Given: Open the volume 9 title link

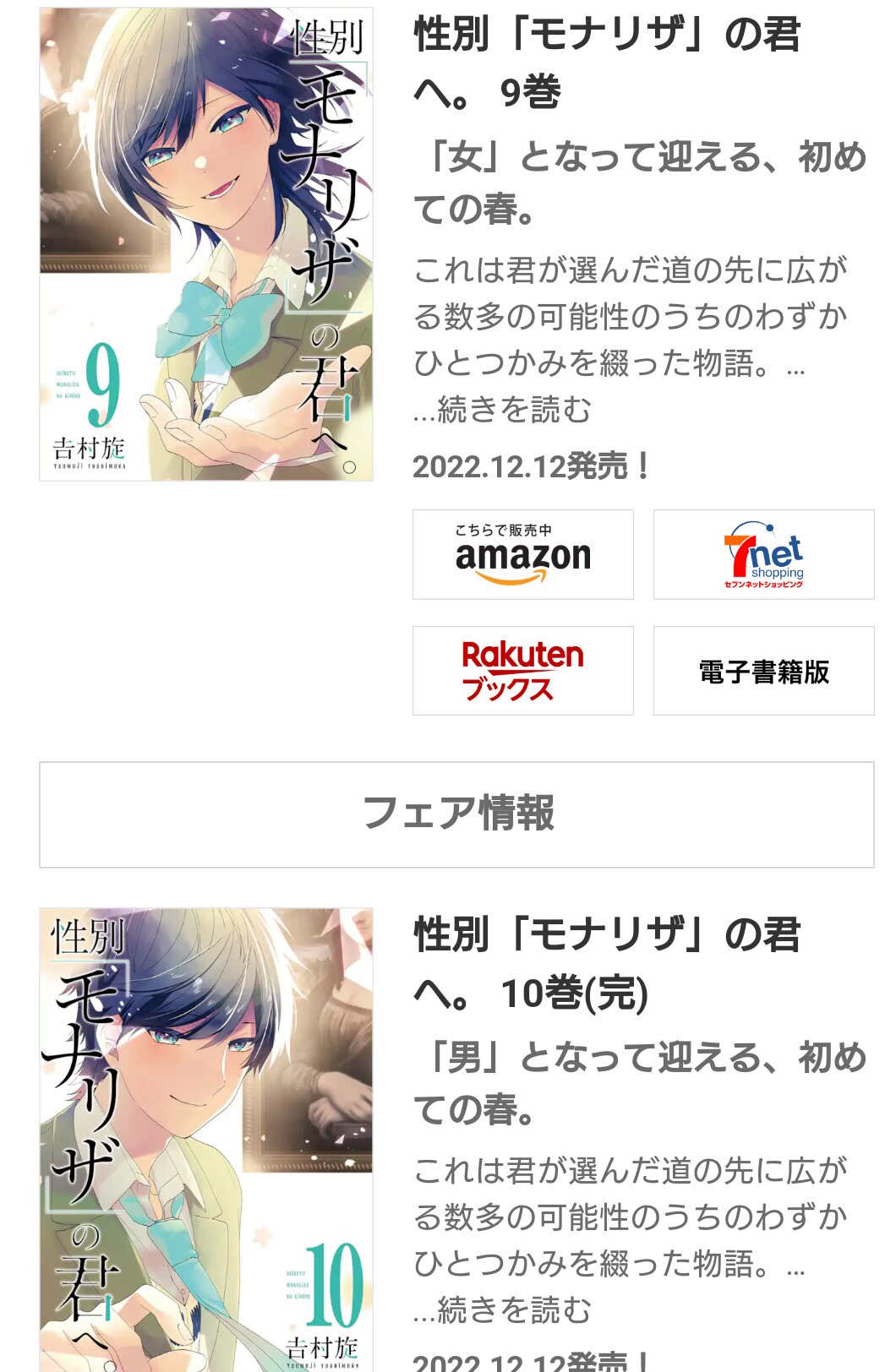Looking at the screenshot, I should coord(606,63).
